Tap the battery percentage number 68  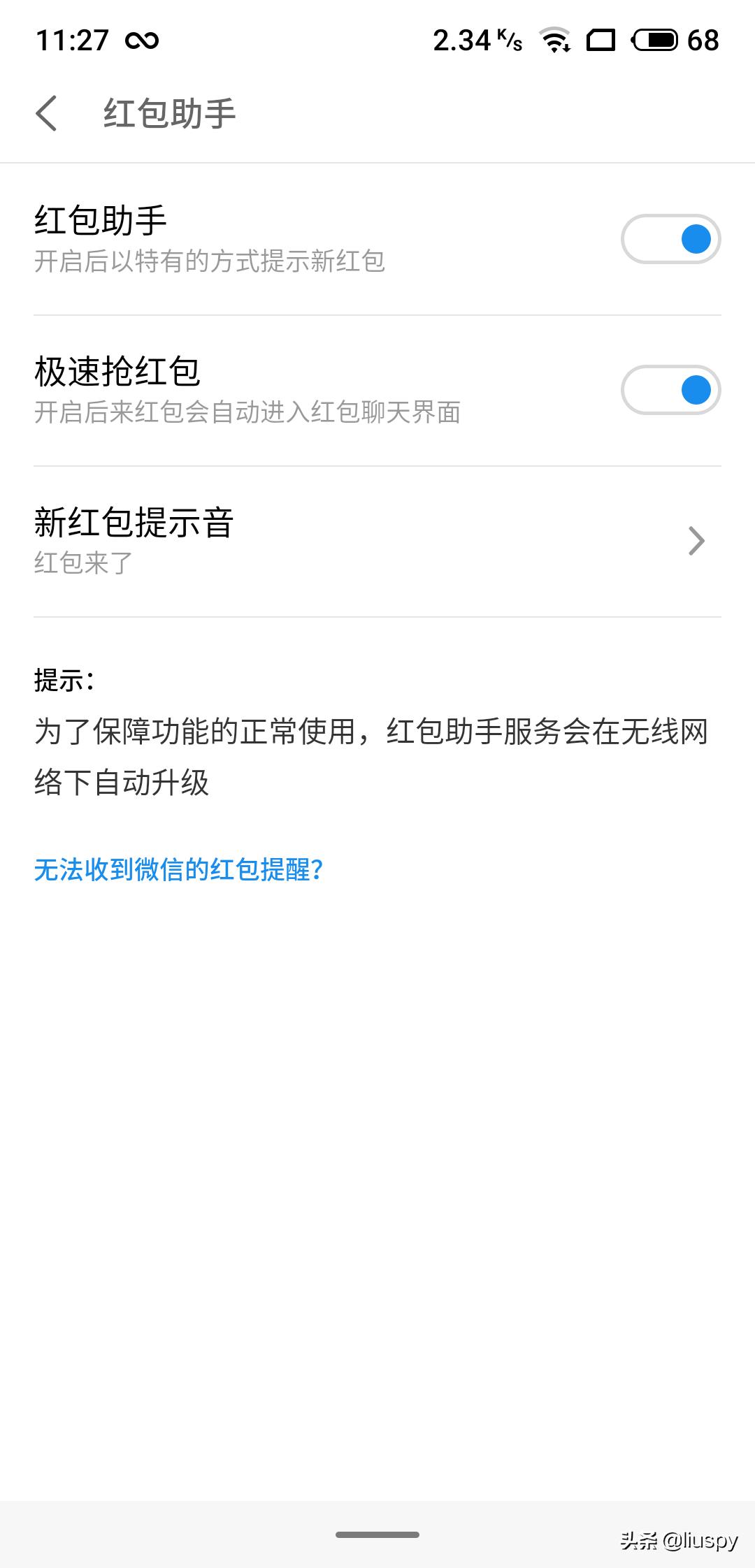703,41
